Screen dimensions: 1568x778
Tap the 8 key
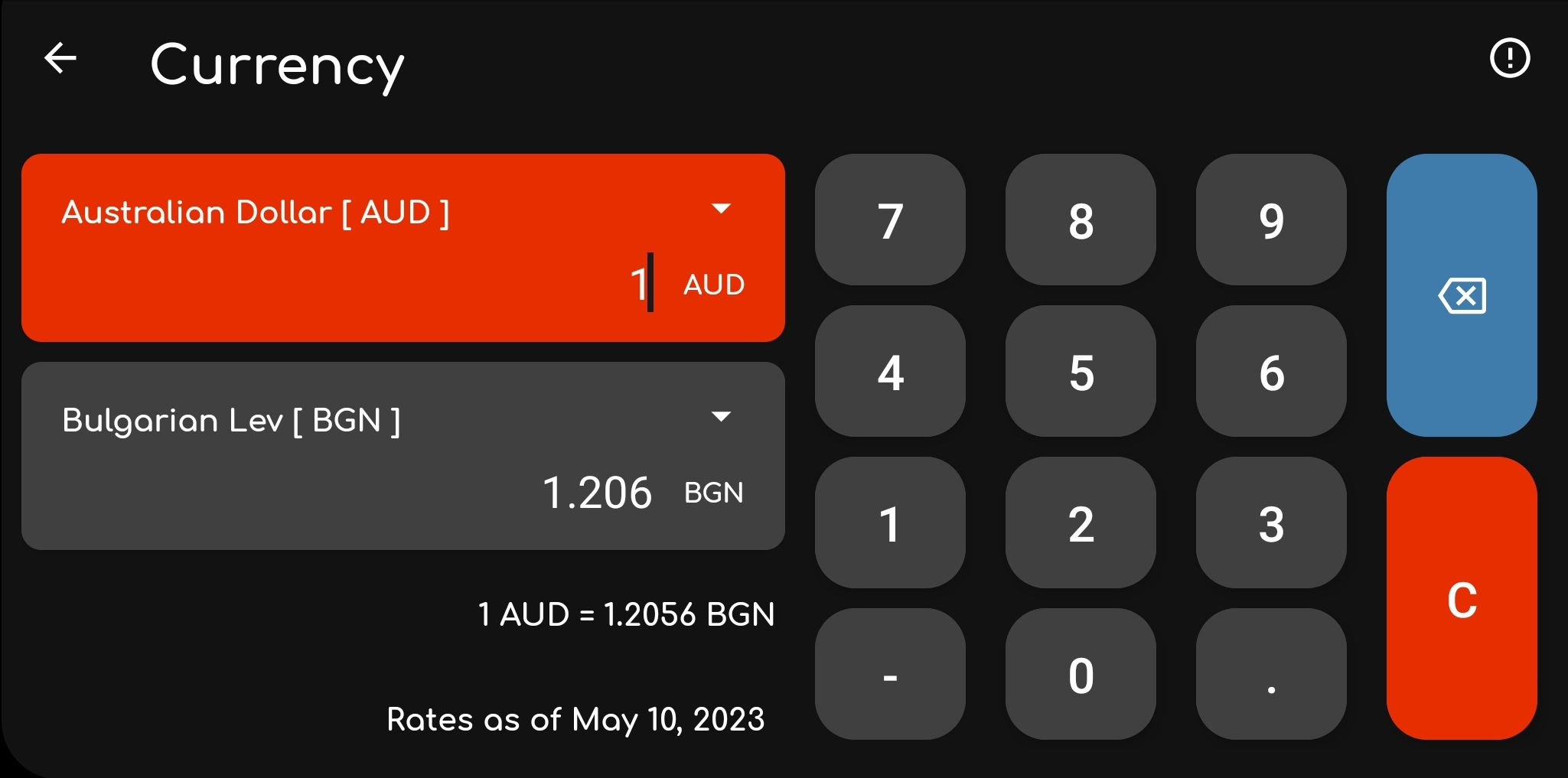[x=1081, y=220]
